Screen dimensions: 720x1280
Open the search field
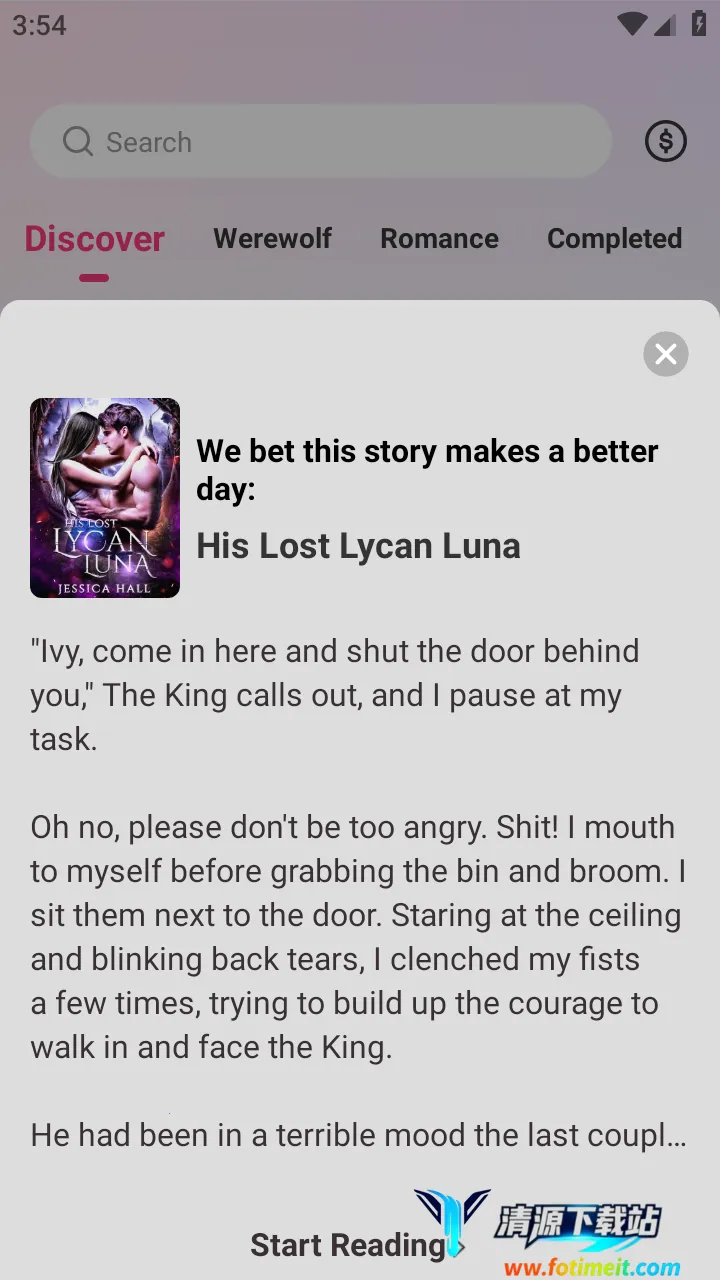click(320, 142)
